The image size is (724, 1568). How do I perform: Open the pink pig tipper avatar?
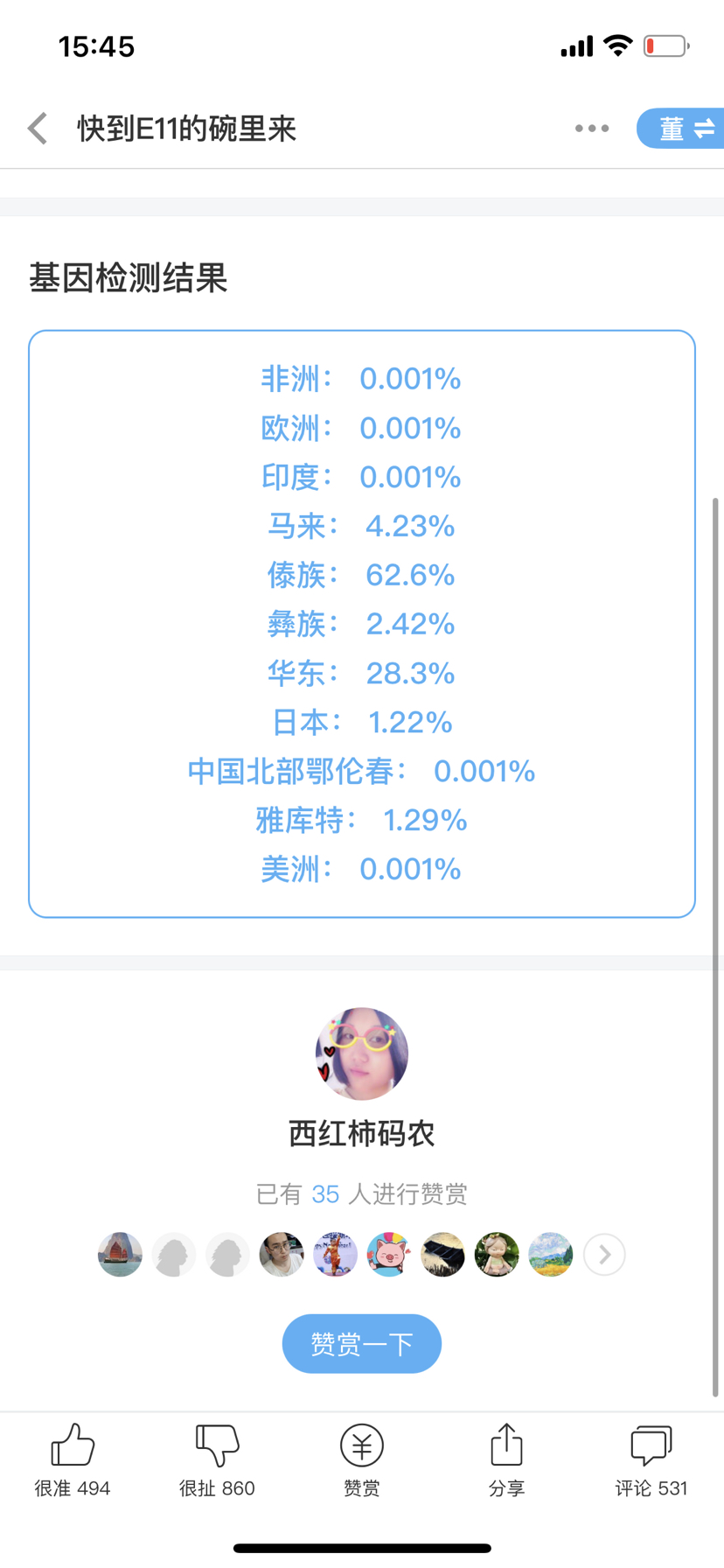click(x=389, y=1255)
